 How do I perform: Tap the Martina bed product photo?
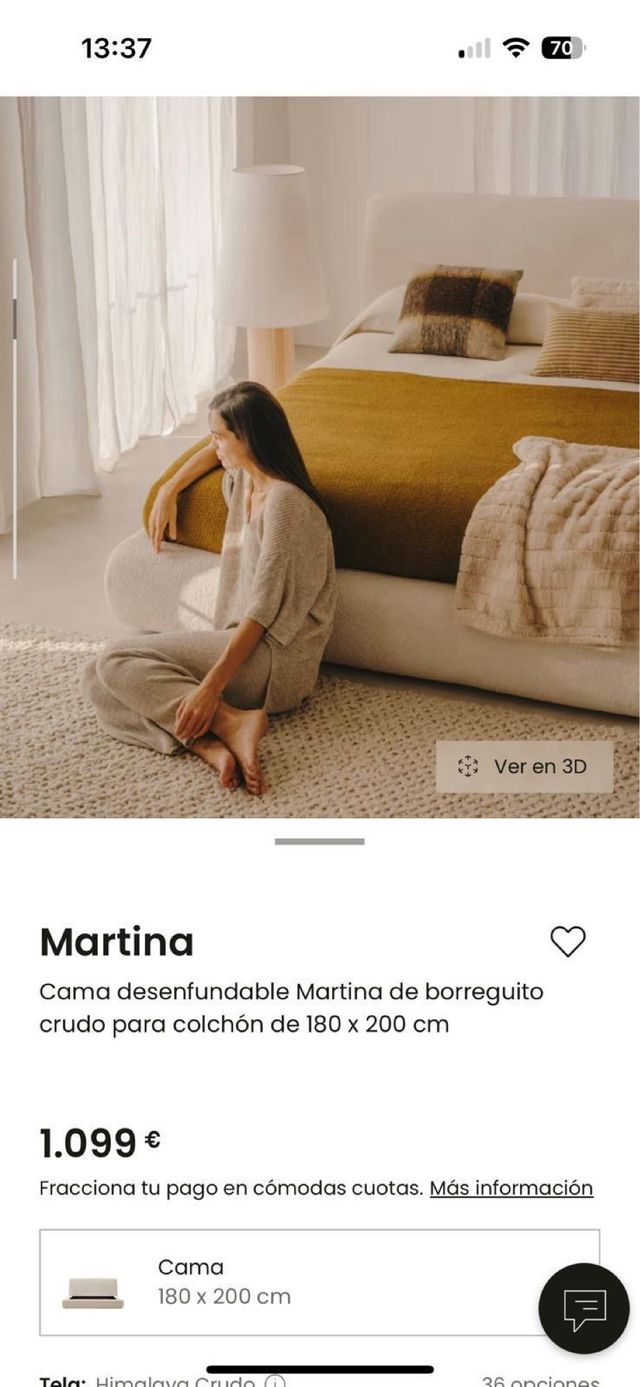[x=320, y=450]
